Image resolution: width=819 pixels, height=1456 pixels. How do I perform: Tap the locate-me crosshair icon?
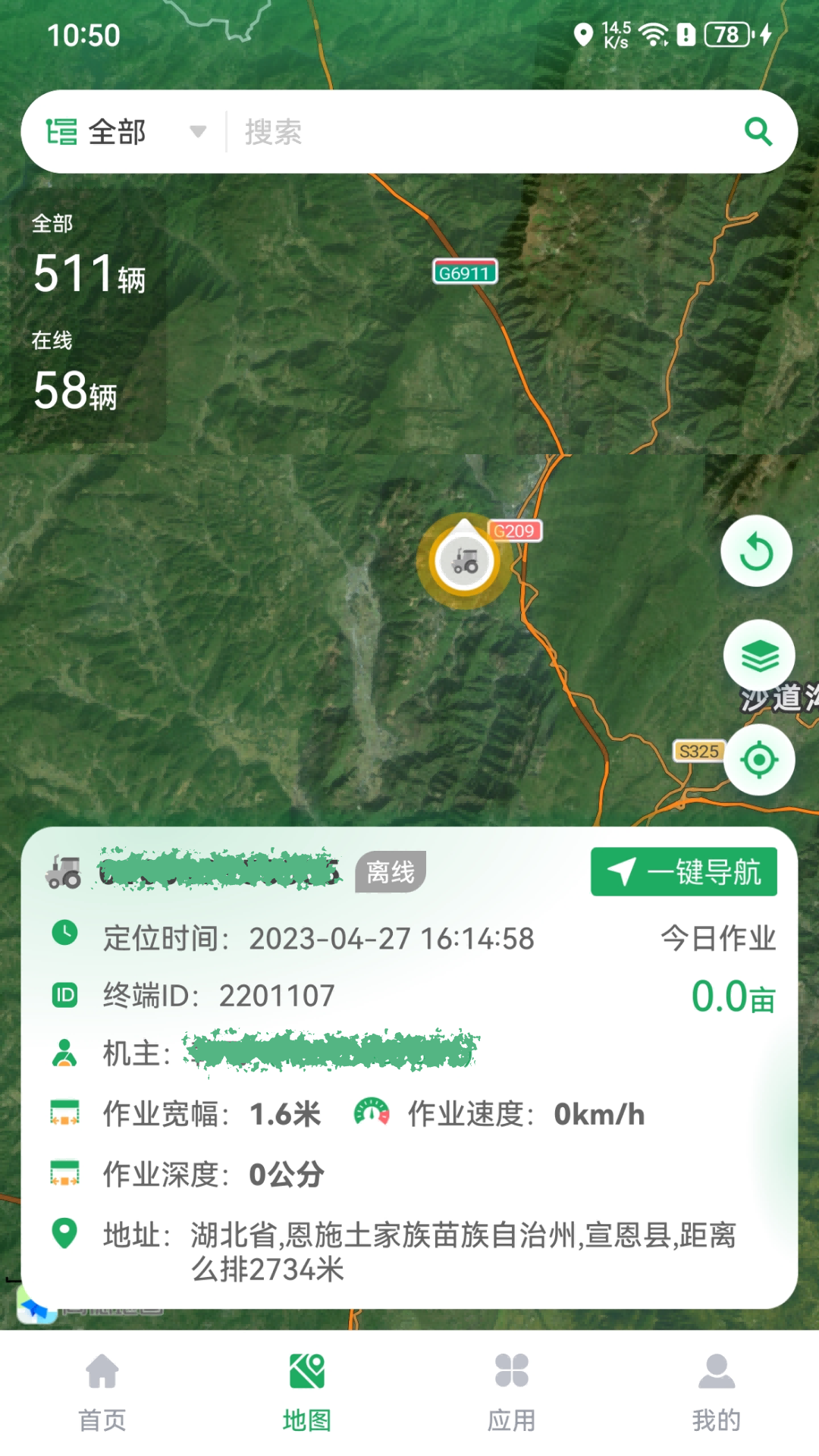pyautogui.click(x=759, y=760)
